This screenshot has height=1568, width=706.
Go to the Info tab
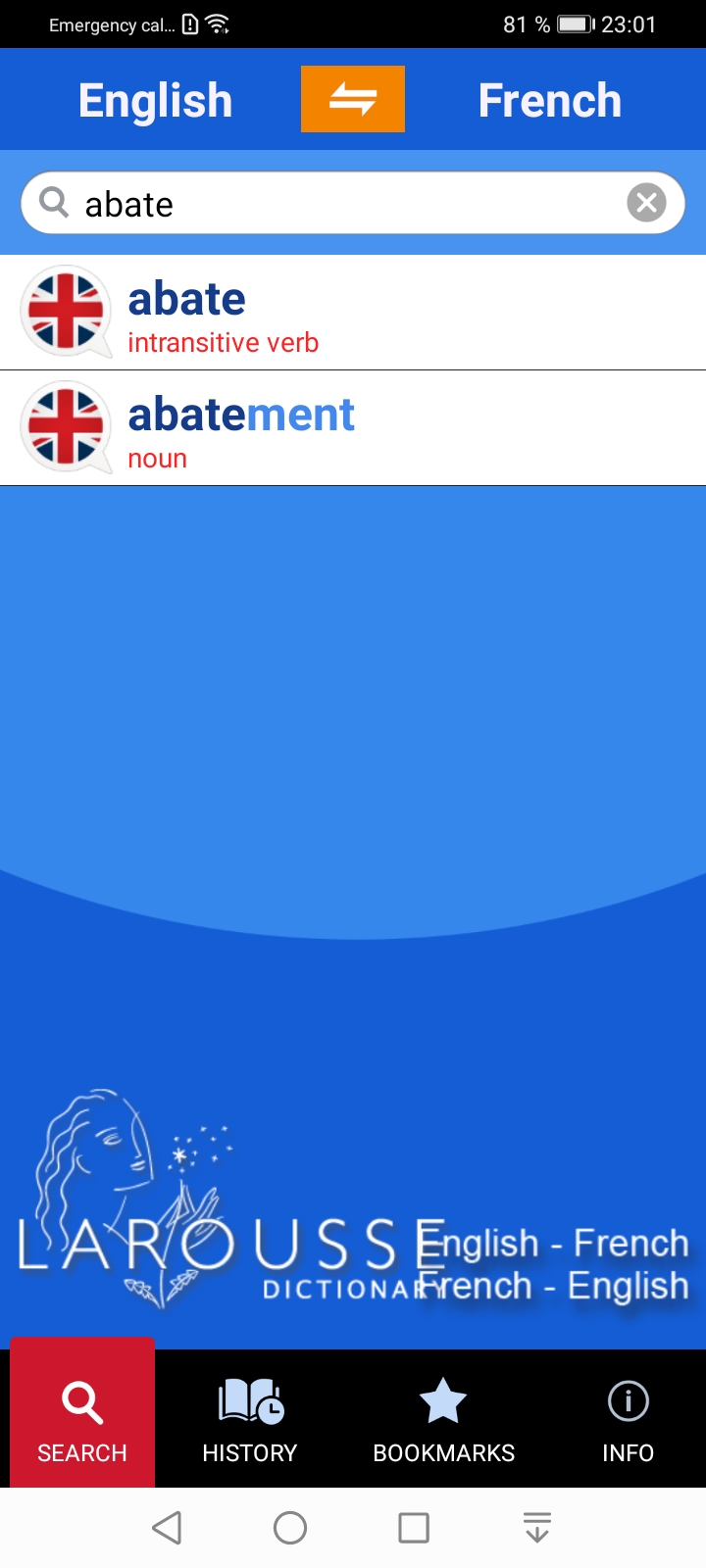click(628, 1419)
